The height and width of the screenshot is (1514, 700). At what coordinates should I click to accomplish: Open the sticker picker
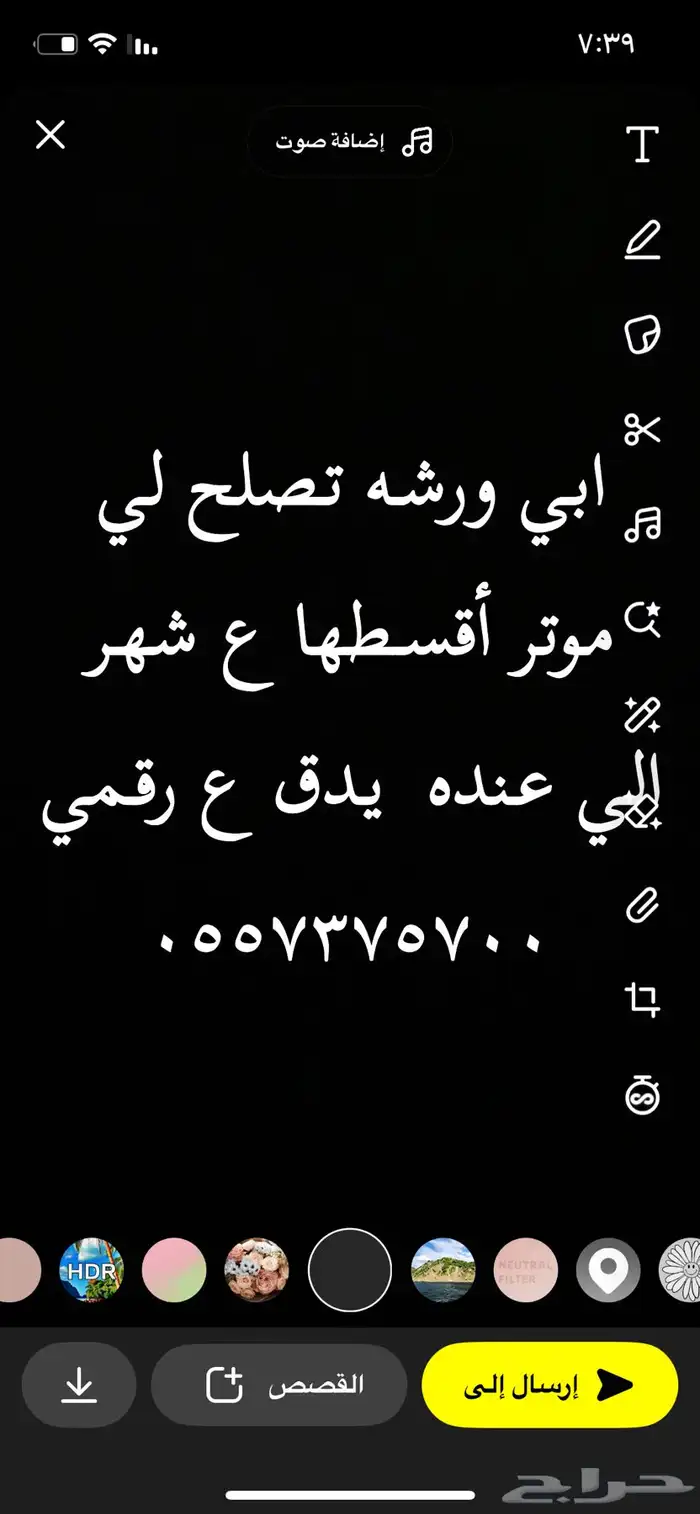tap(643, 334)
